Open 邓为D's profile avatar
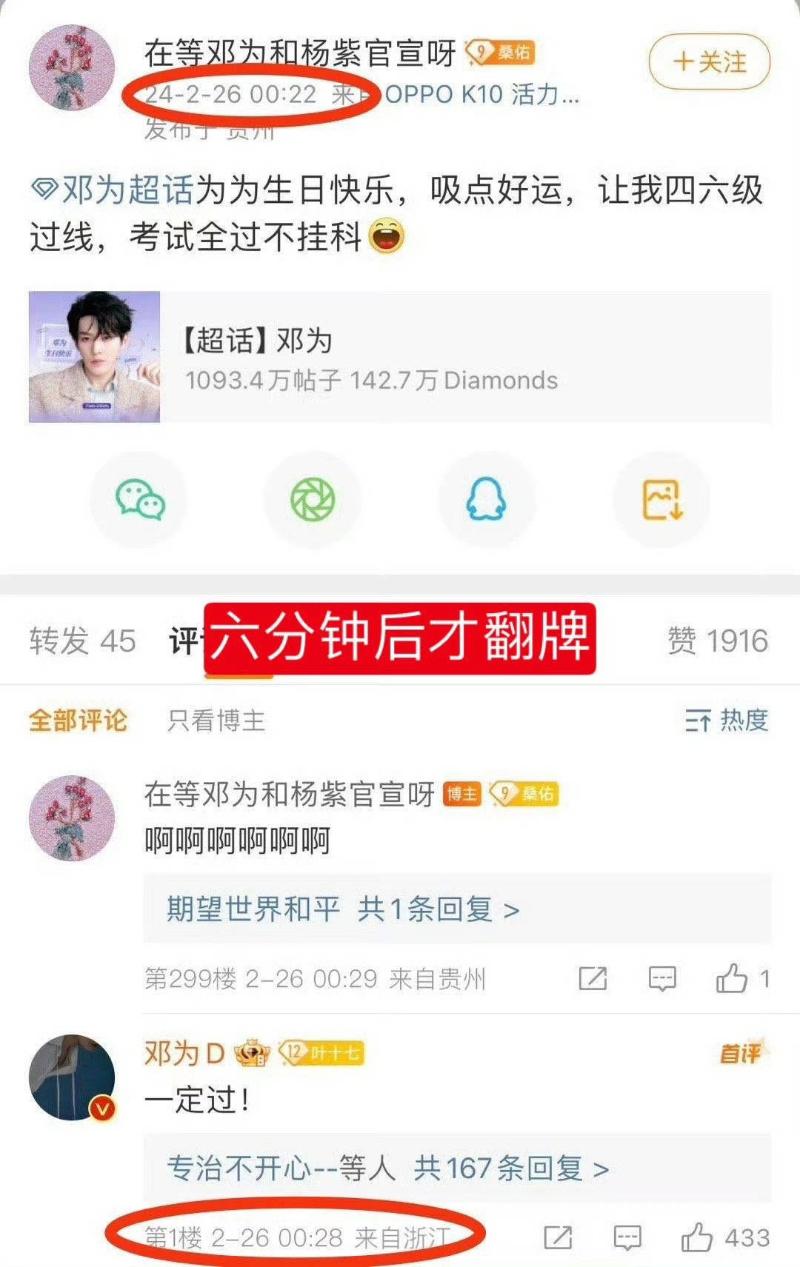The image size is (800, 1267). click(72, 1077)
